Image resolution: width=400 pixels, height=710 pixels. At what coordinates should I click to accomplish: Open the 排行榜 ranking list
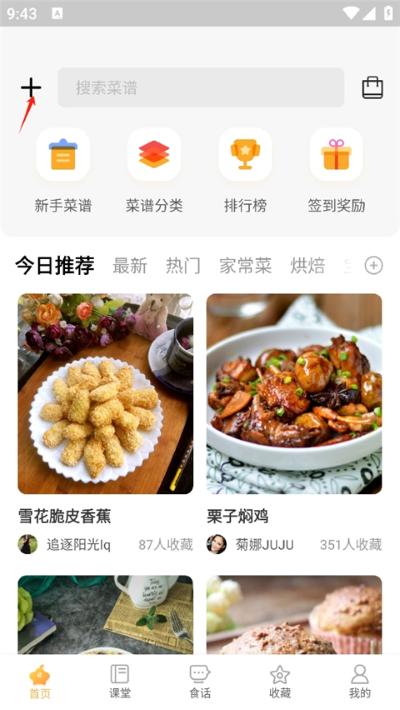pyautogui.click(x=245, y=171)
